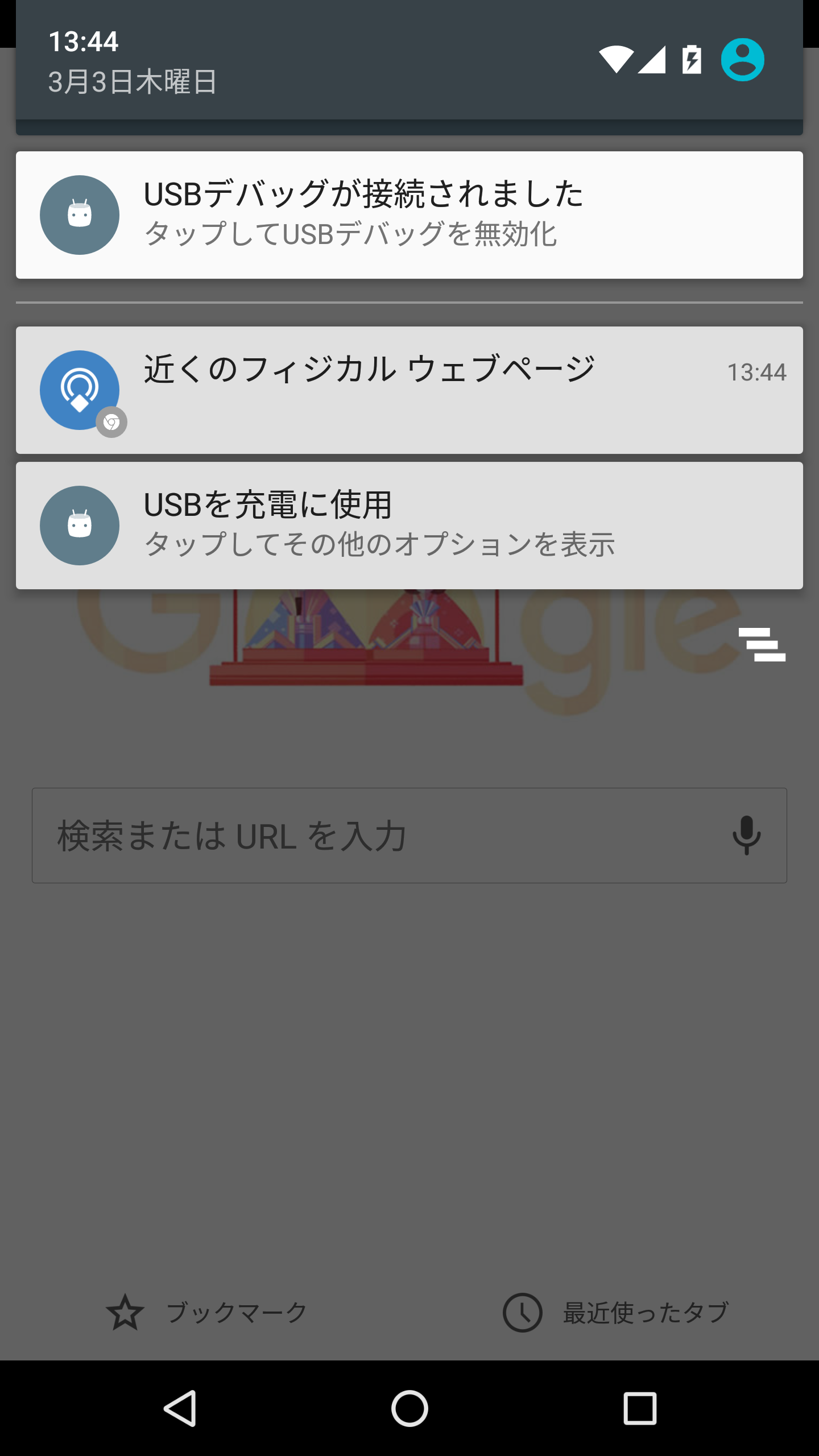Open the USBを充電に使用 notification
Viewport: 819px width, 1456px height.
409,526
